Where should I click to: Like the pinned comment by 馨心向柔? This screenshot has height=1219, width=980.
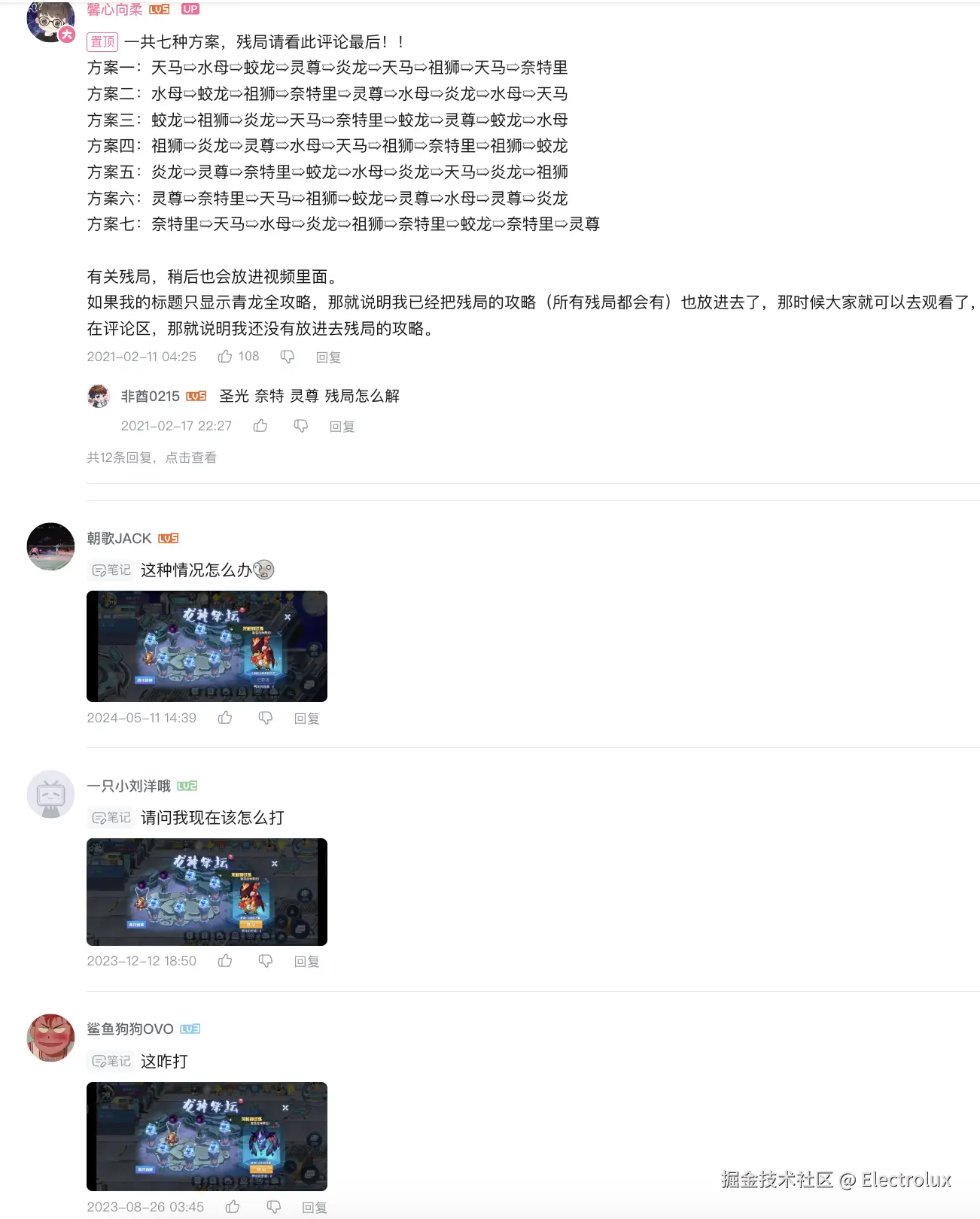click(225, 357)
